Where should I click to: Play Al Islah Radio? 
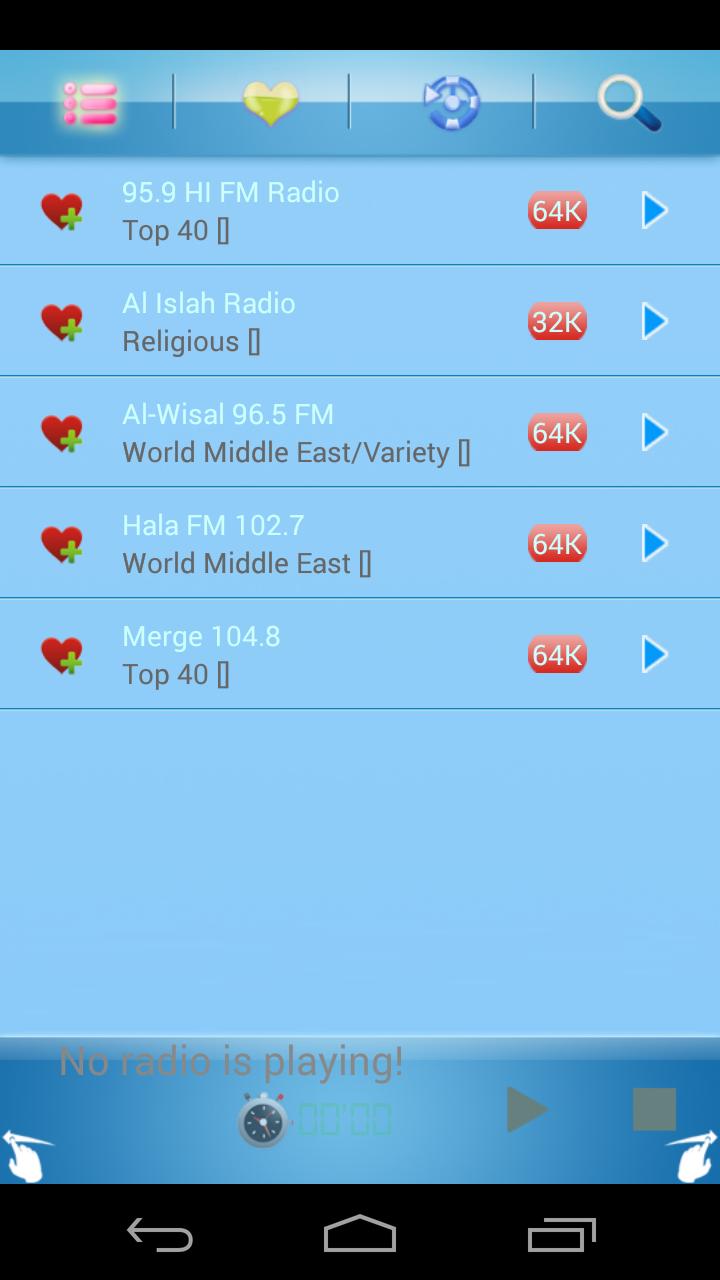pyautogui.click(x=653, y=322)
